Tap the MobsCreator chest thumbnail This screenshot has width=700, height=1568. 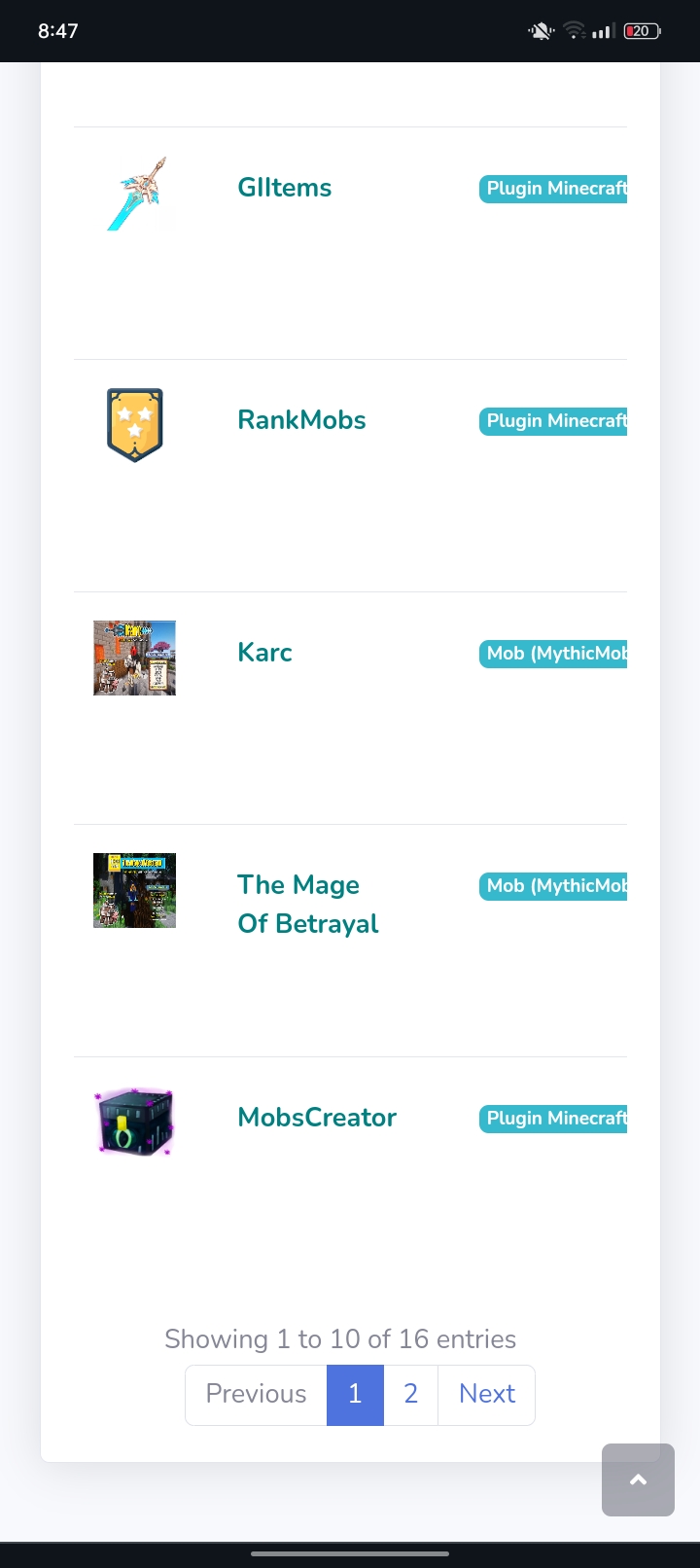pos(134,1122)
